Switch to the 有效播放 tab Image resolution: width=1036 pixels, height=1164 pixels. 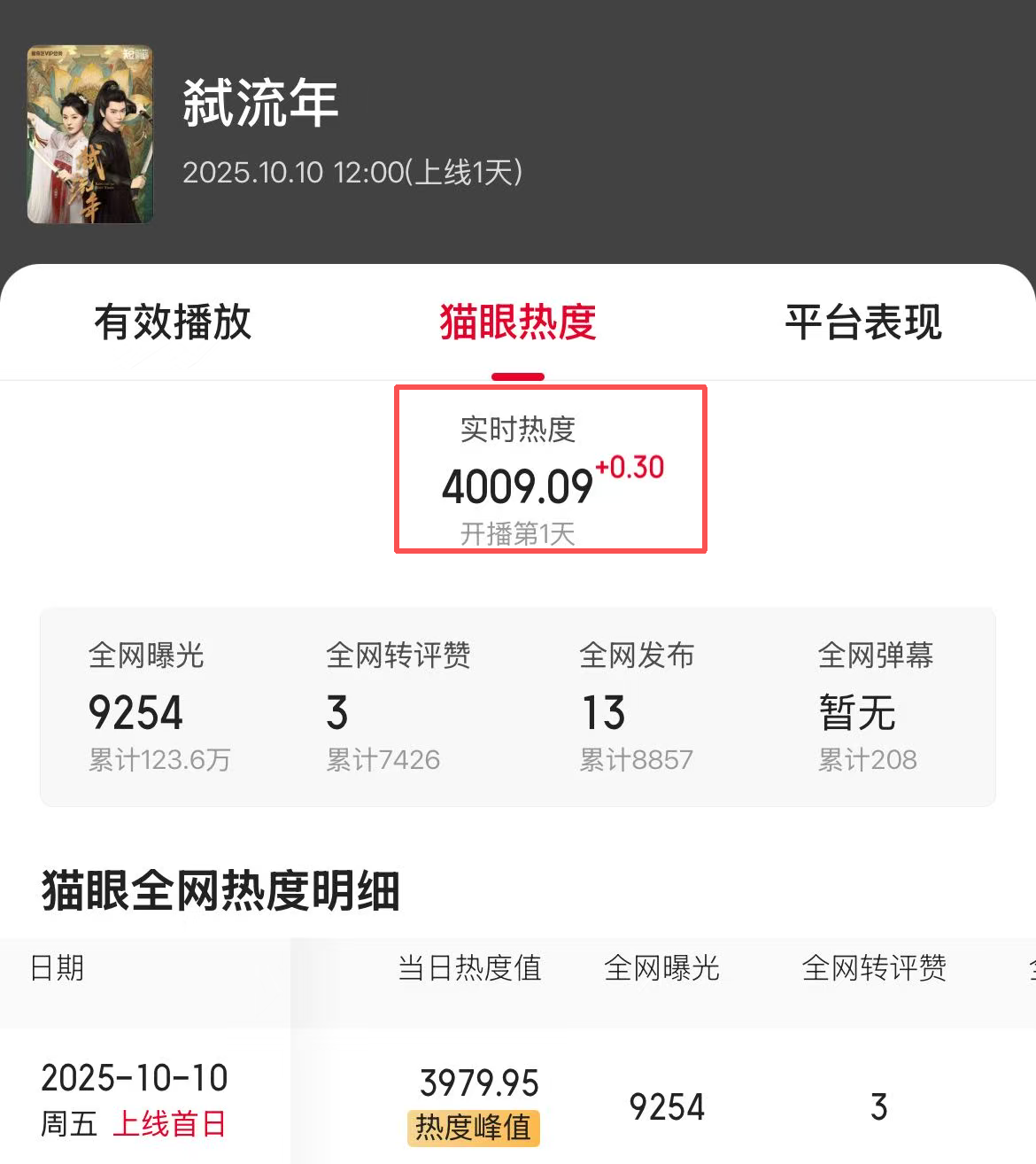(x=173, y=322)
